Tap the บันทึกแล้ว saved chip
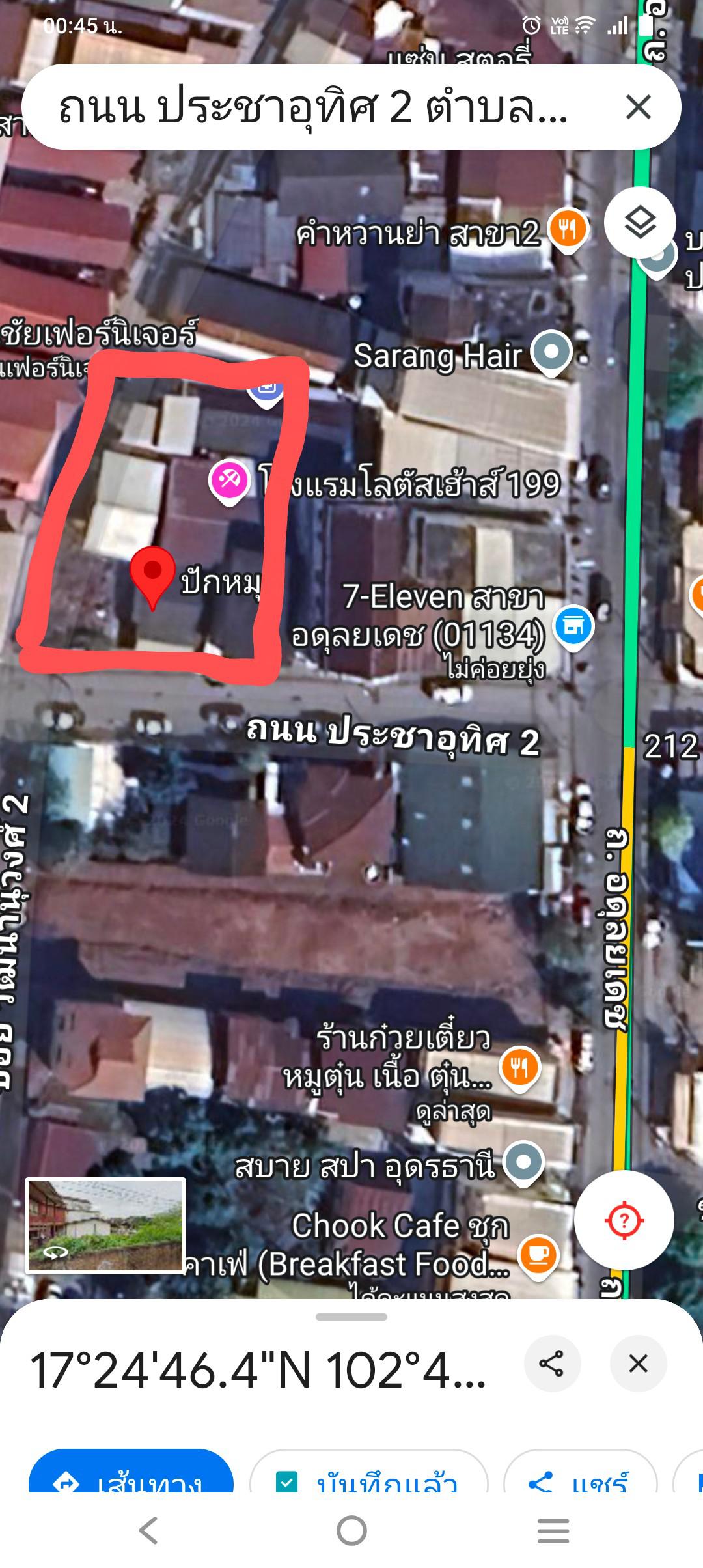This screenshot has width=703, height=1568. click(368, 1473)
